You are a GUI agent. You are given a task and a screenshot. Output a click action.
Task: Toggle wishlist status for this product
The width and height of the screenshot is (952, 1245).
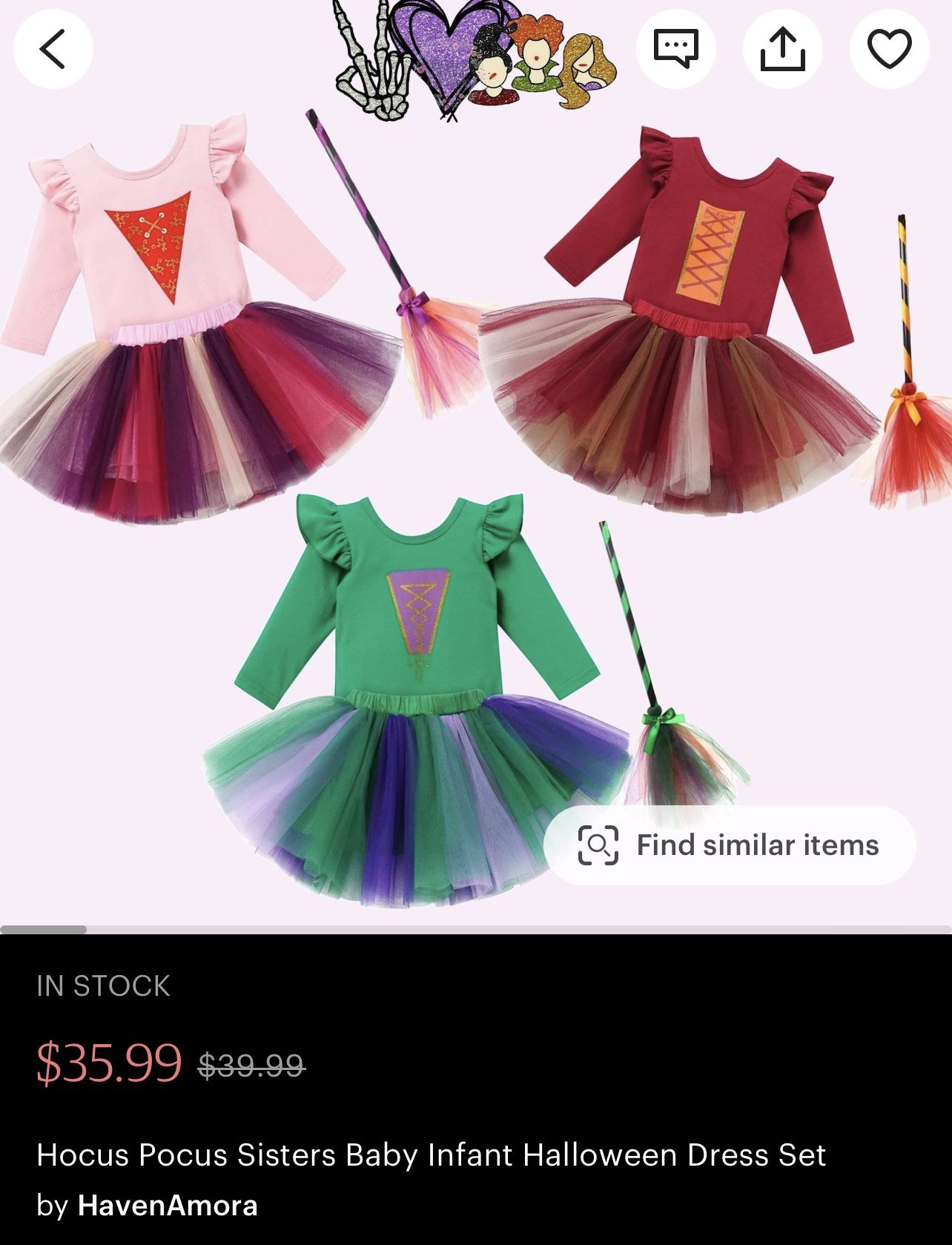pyautogui.click(x=889, y=47)
